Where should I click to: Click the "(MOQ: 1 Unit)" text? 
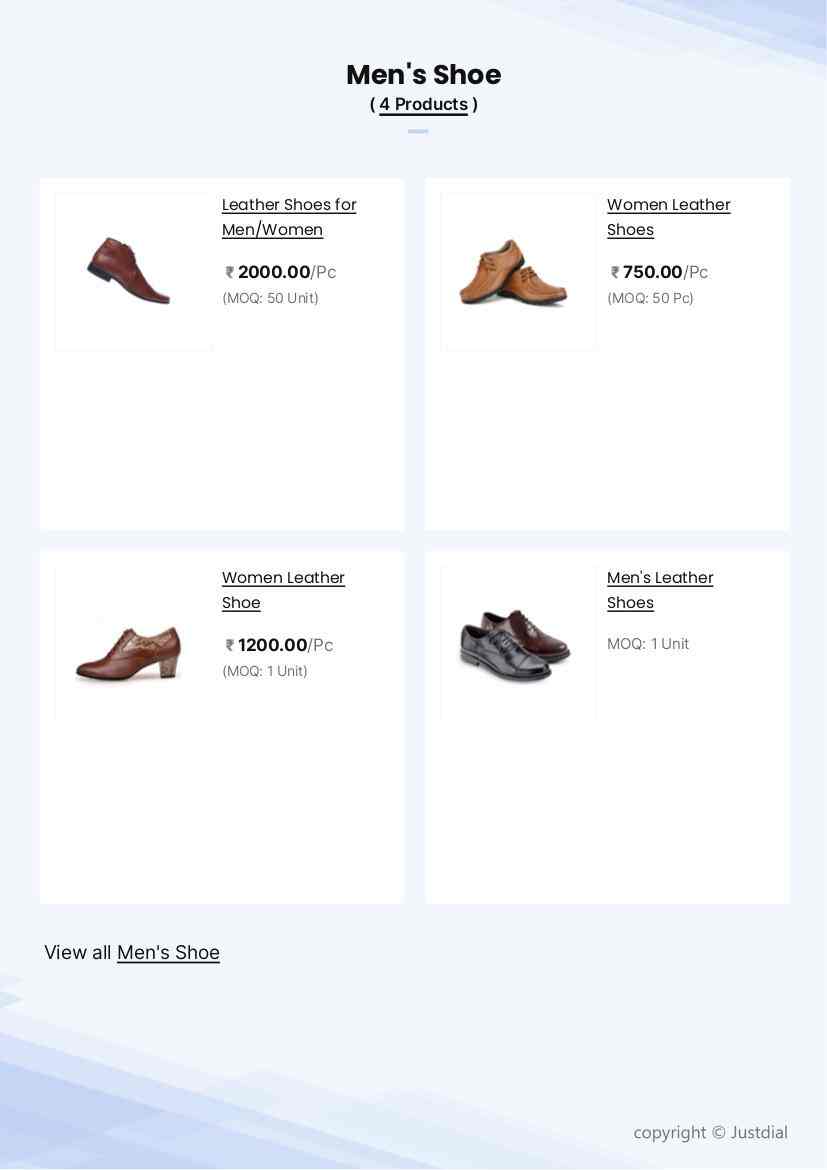click(x=264, y=671)
